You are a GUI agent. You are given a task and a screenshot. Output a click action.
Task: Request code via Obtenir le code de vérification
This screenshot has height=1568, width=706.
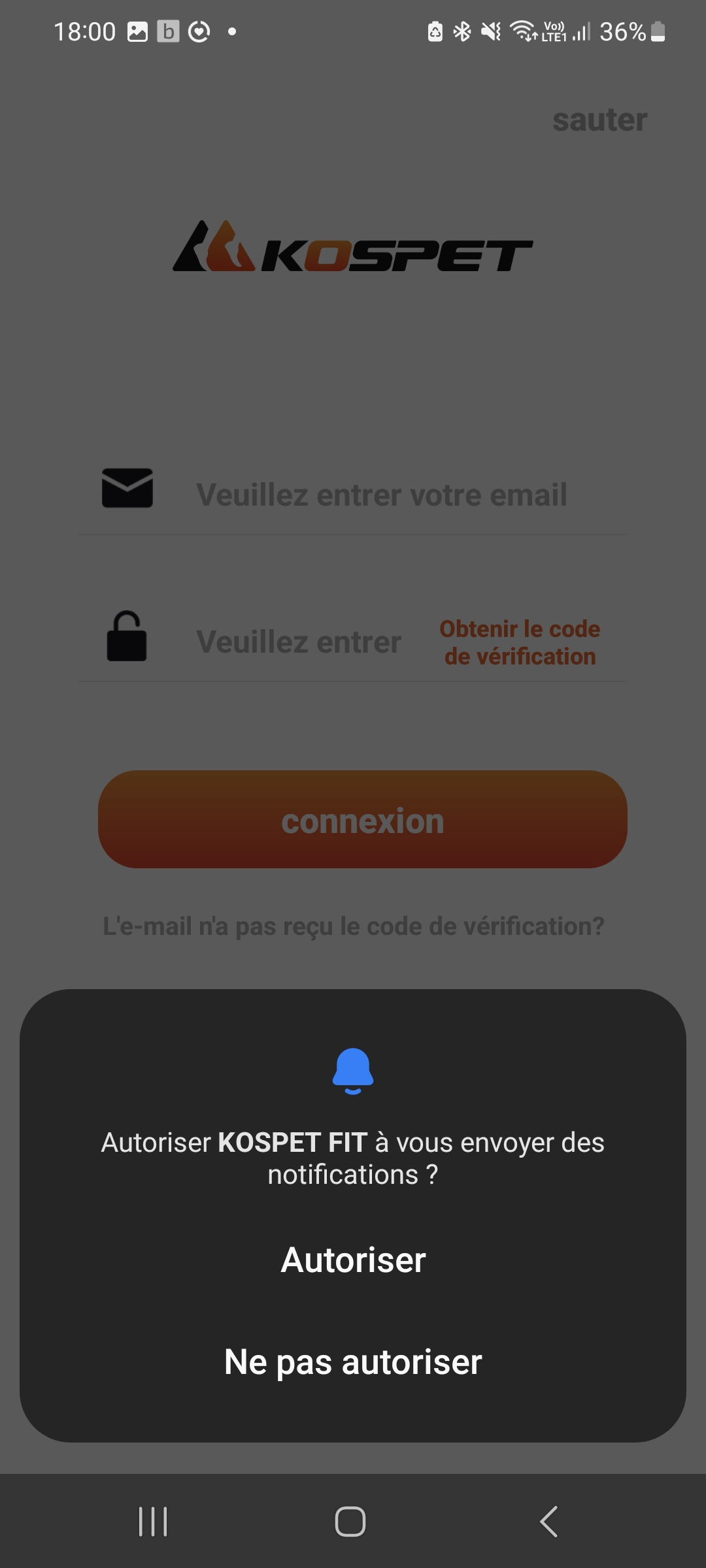(520, 642)
